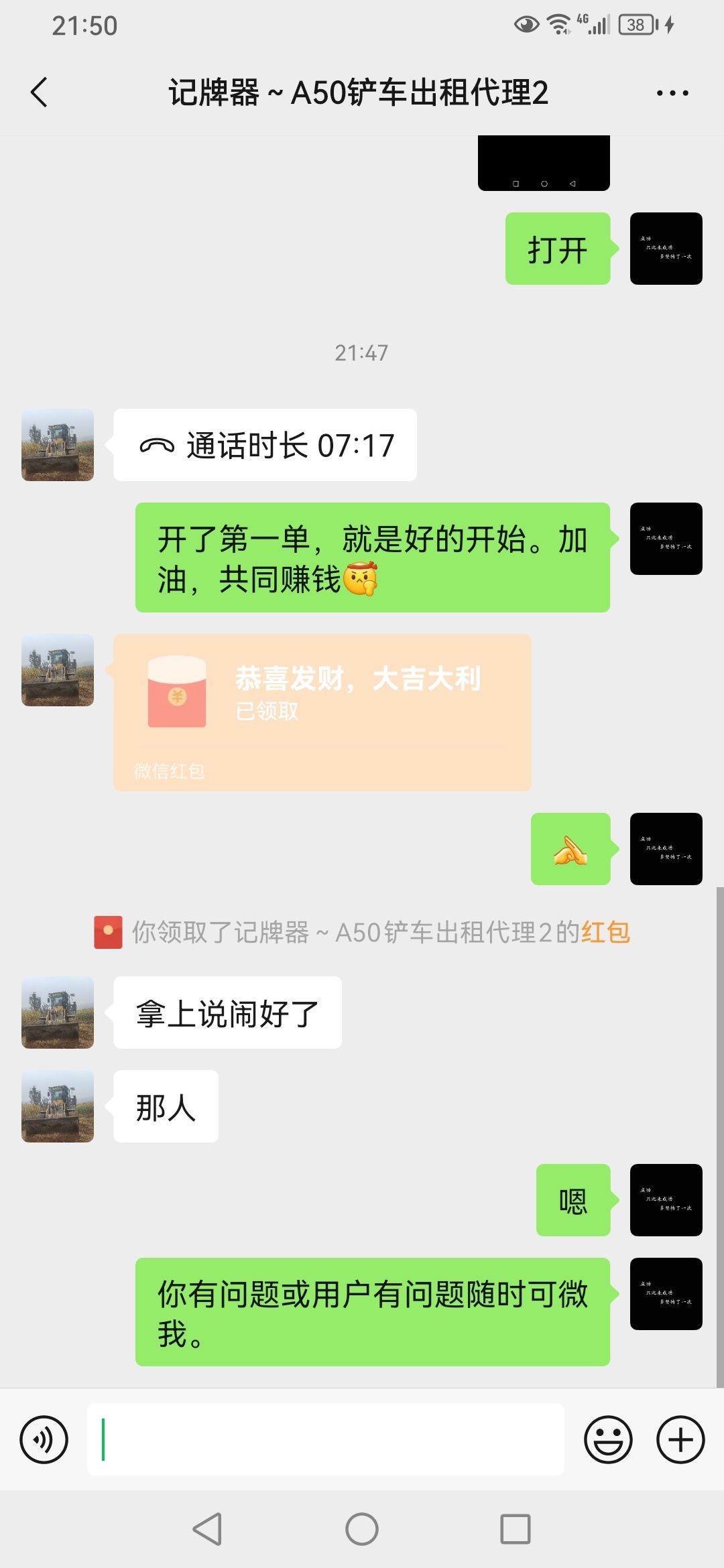This screenshot has width=724, height=1568.
Task: Open the 恭喜发财 red packet card
Action: [322, 712]
